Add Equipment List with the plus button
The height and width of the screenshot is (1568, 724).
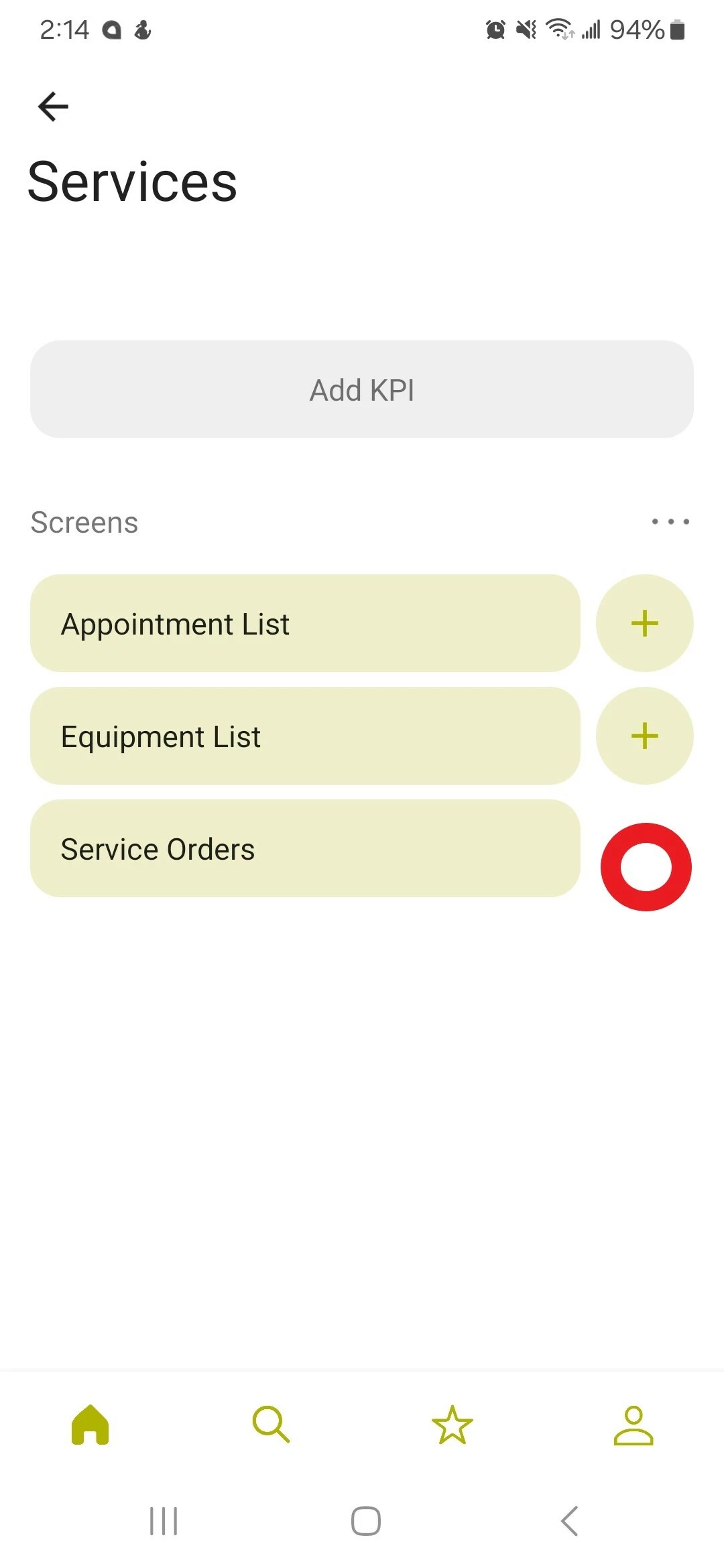(645, 736)
